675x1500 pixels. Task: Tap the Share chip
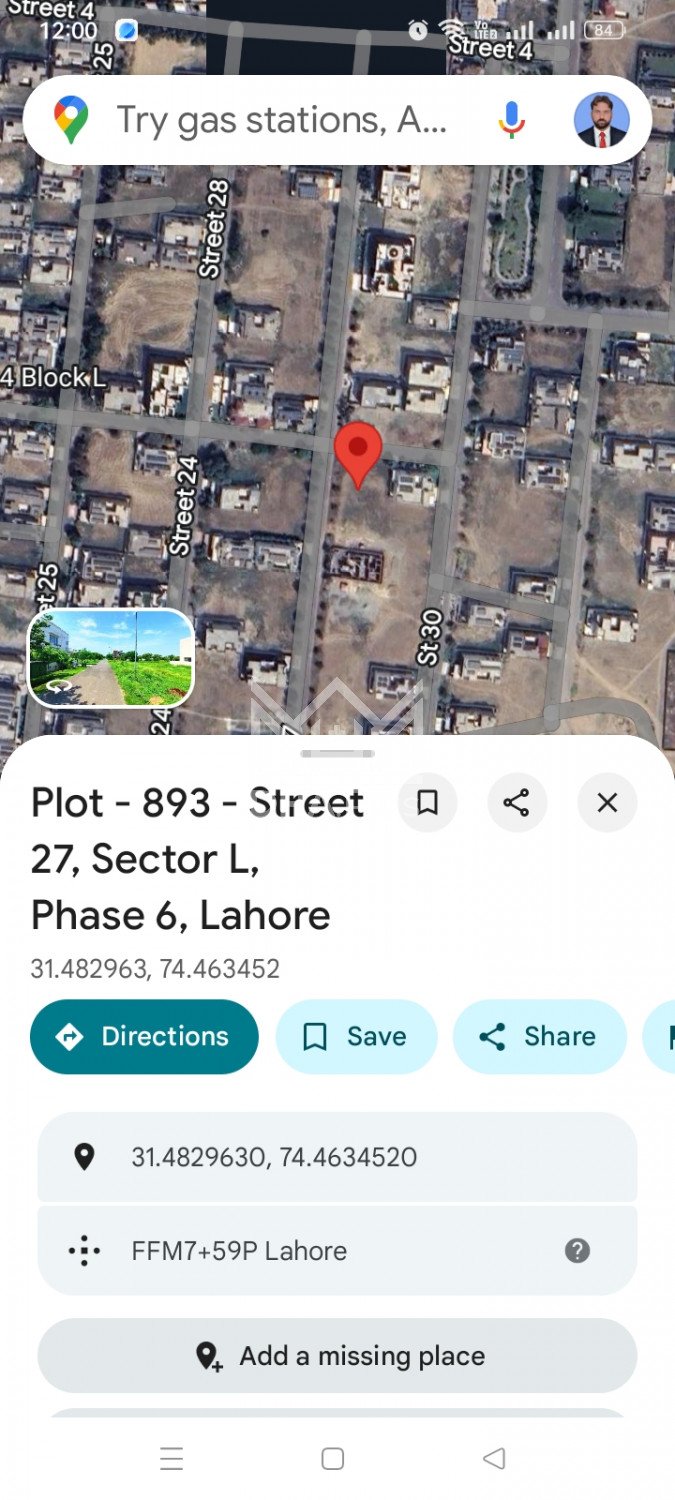pyautogui.click(x=539, y=1036)
